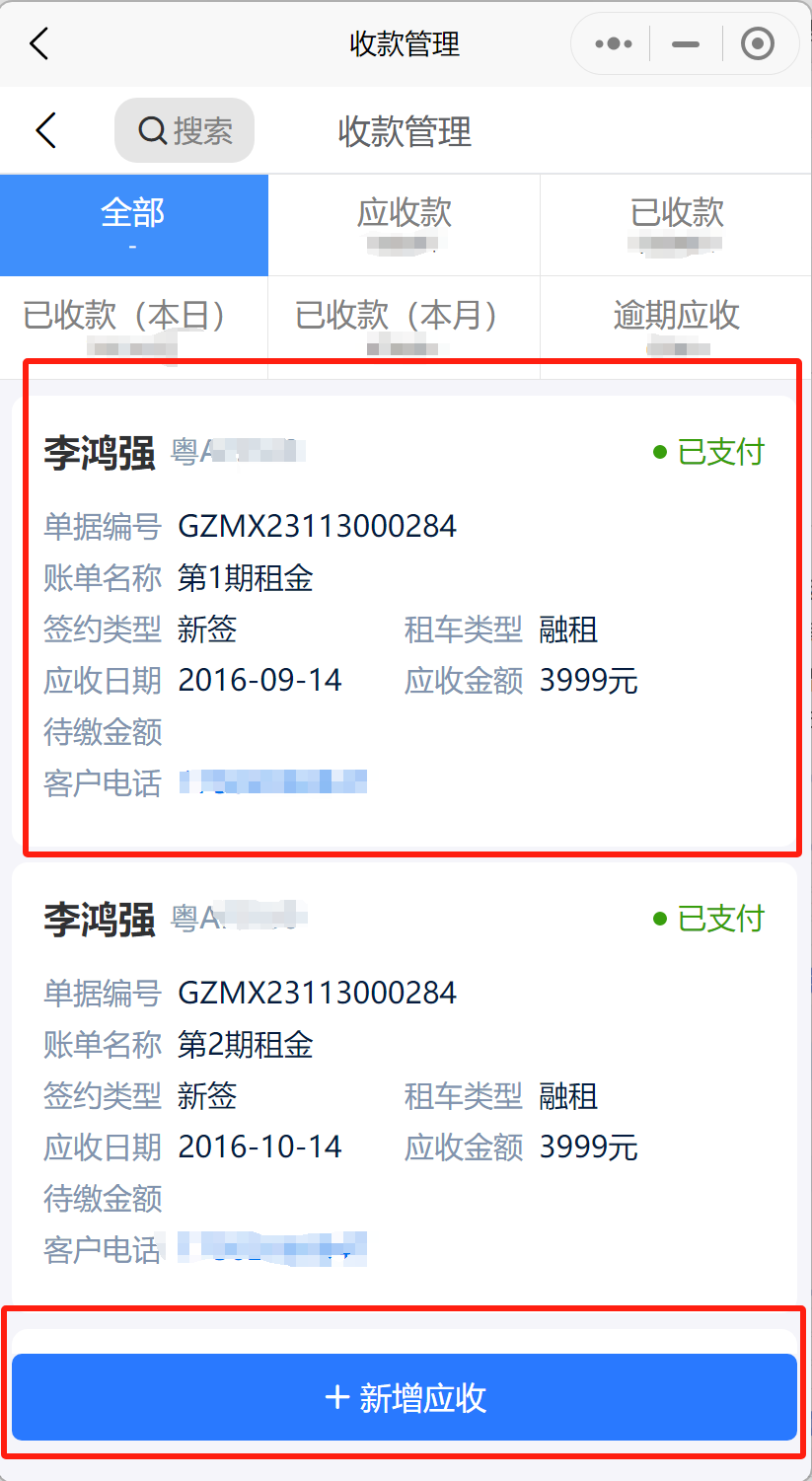Call customer phone on 第2期租金 card
The image size is (812, 1481).
pyautogui.click(x=272, y=1249)
